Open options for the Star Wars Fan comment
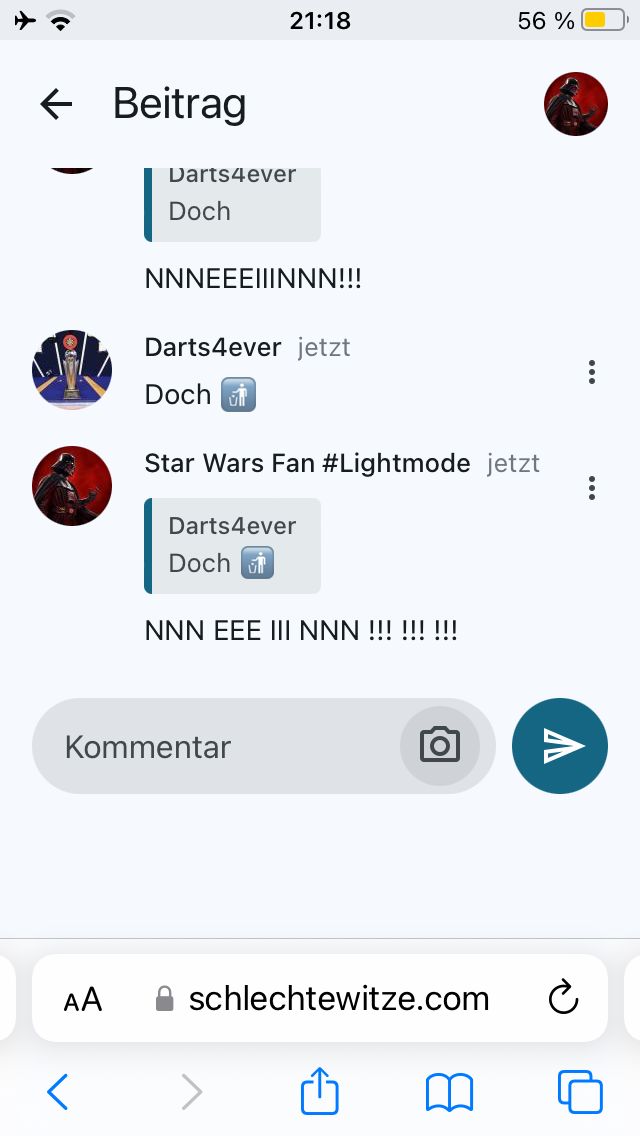 (x=592, y=488)
